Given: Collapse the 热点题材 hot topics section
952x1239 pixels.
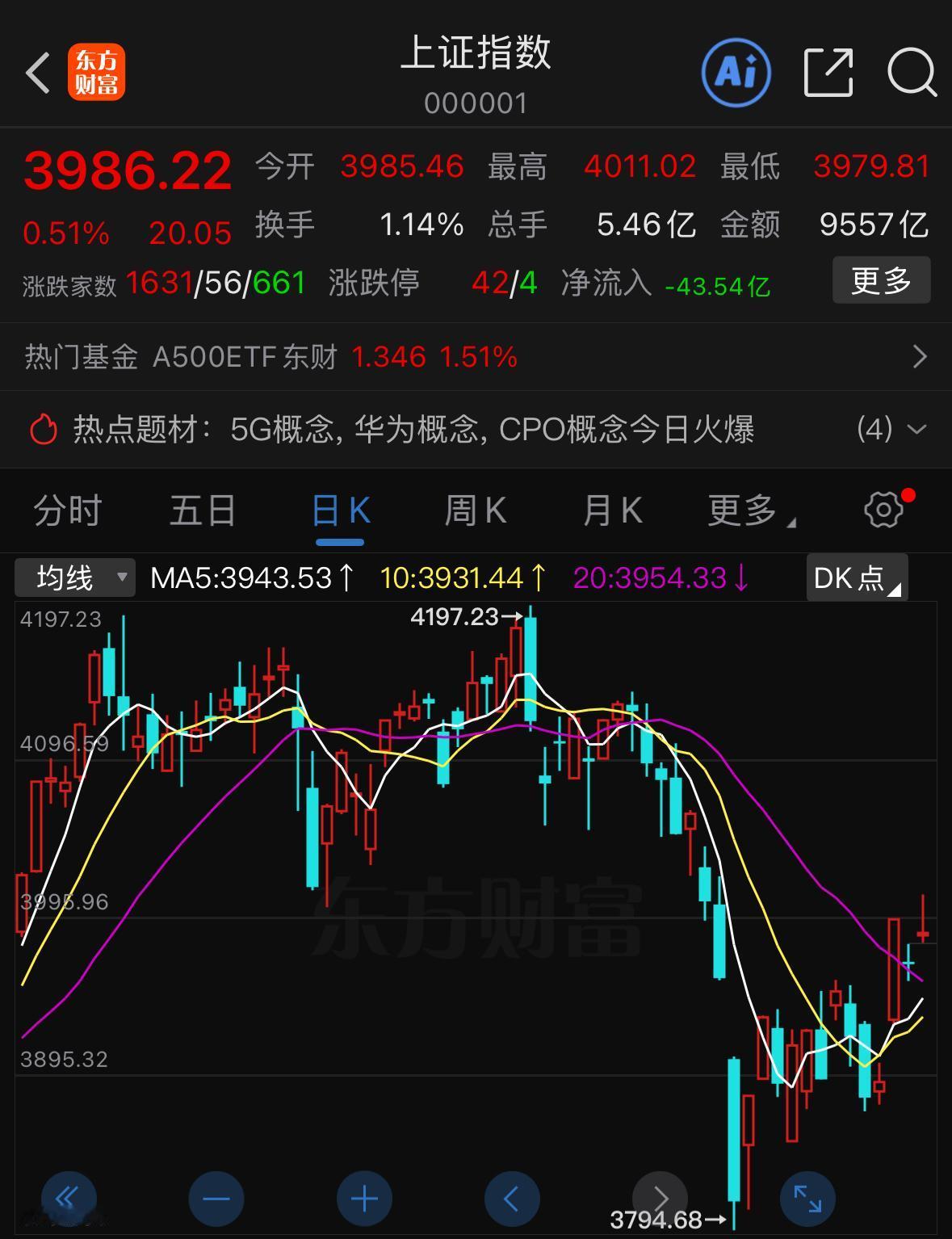Looking at the screenshot, I should click(x=916, y=430).
